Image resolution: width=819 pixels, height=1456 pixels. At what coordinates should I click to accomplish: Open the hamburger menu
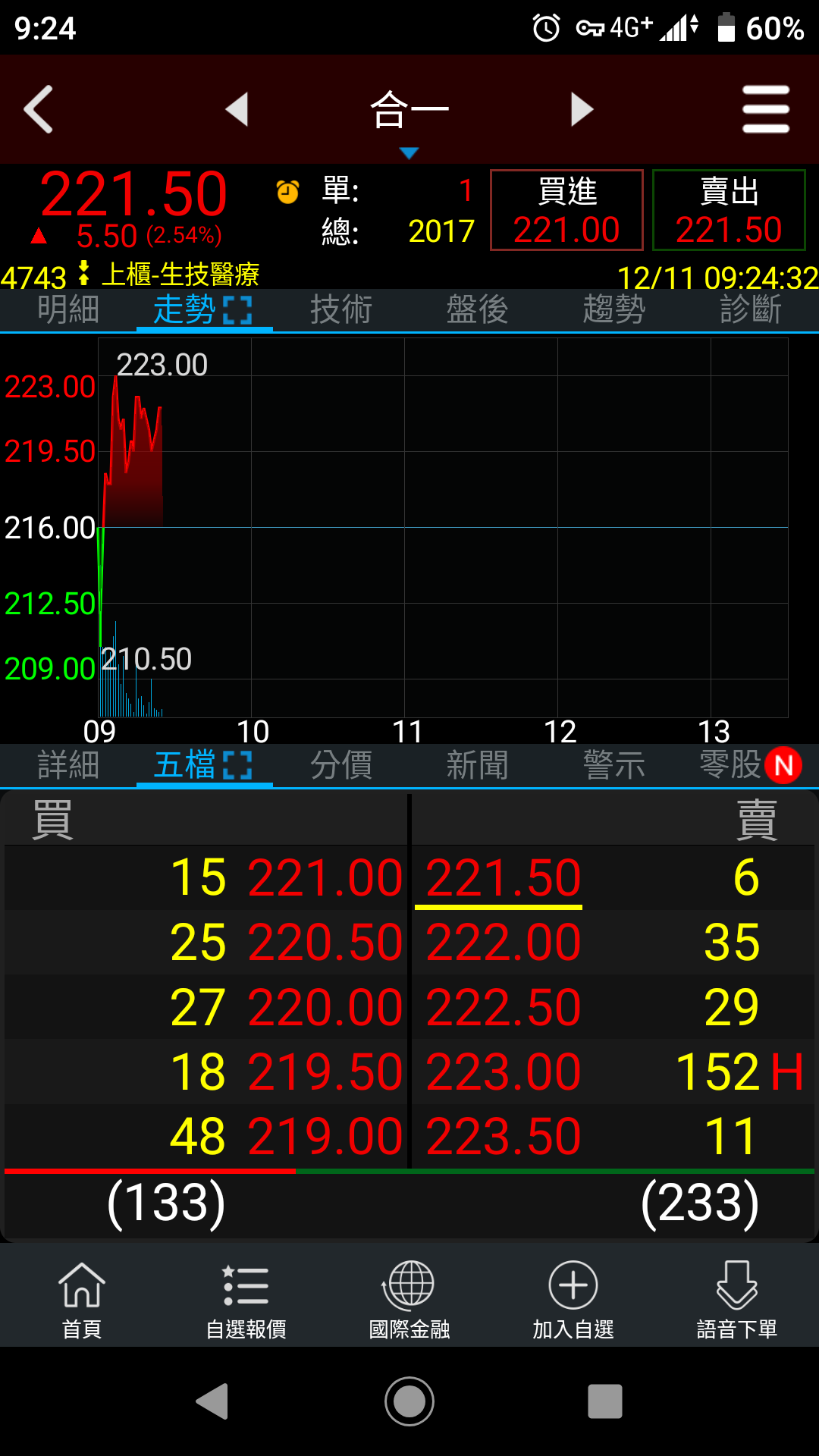pyautogui.click(x=765, y=109)
